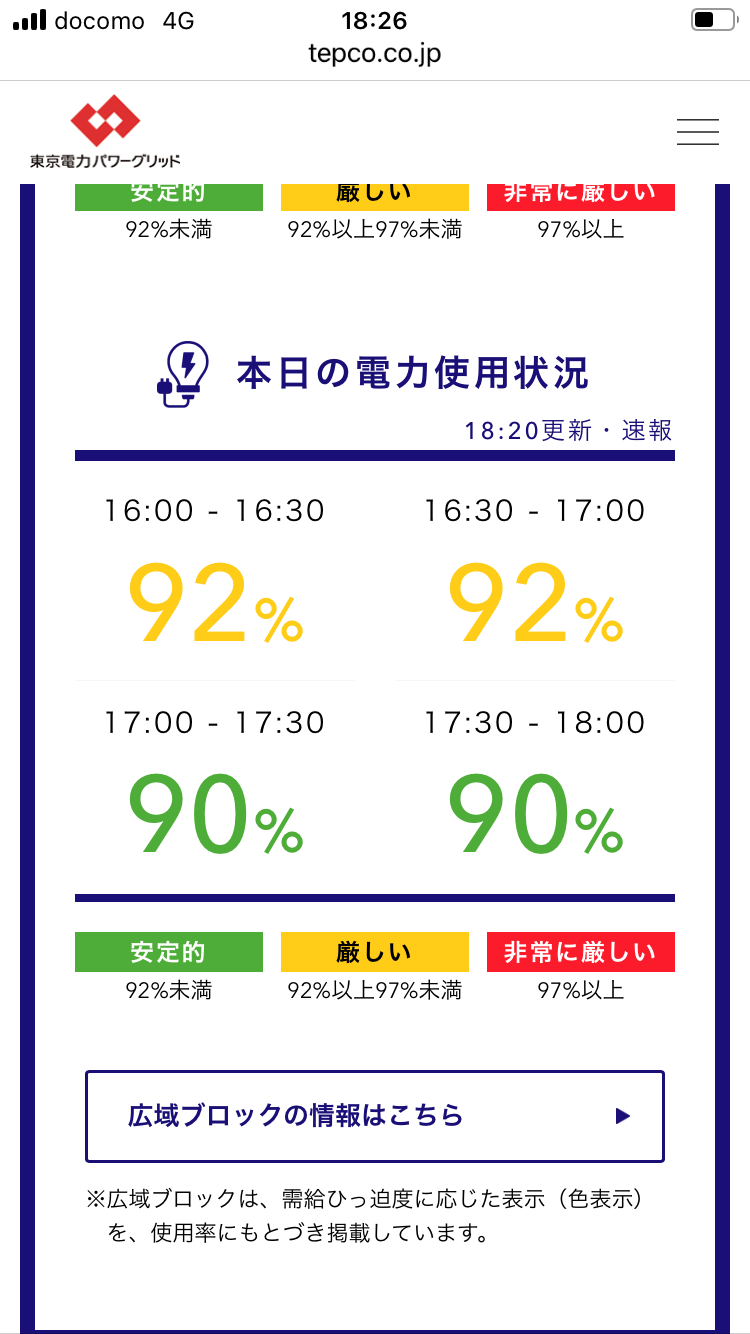This screenshot has height=1334, width=750.
Task: Tap the tepco.co.jp address bar
Action: click(375, 53)
